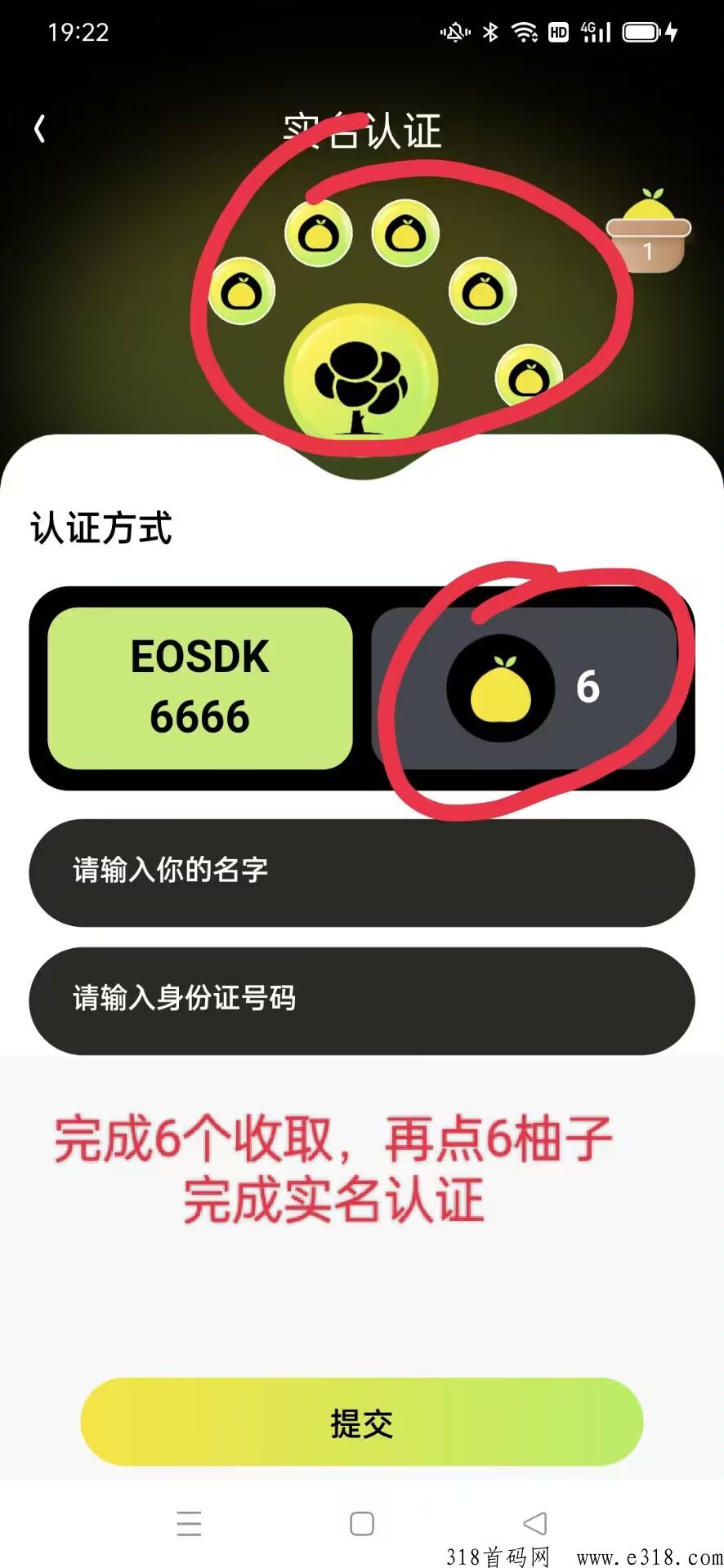
Task: Open the pomelo basket showing 1
Action: click(x=649, y=230)
